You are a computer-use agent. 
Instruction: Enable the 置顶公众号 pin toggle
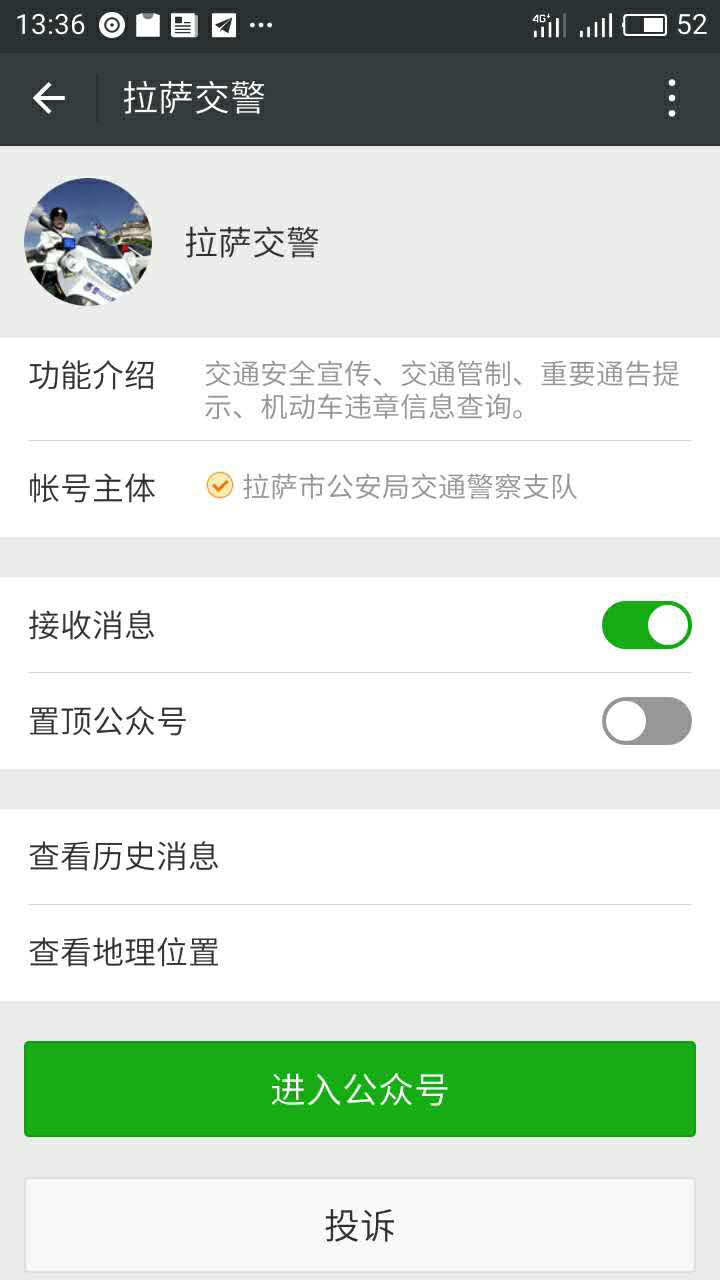pos(646,720)
